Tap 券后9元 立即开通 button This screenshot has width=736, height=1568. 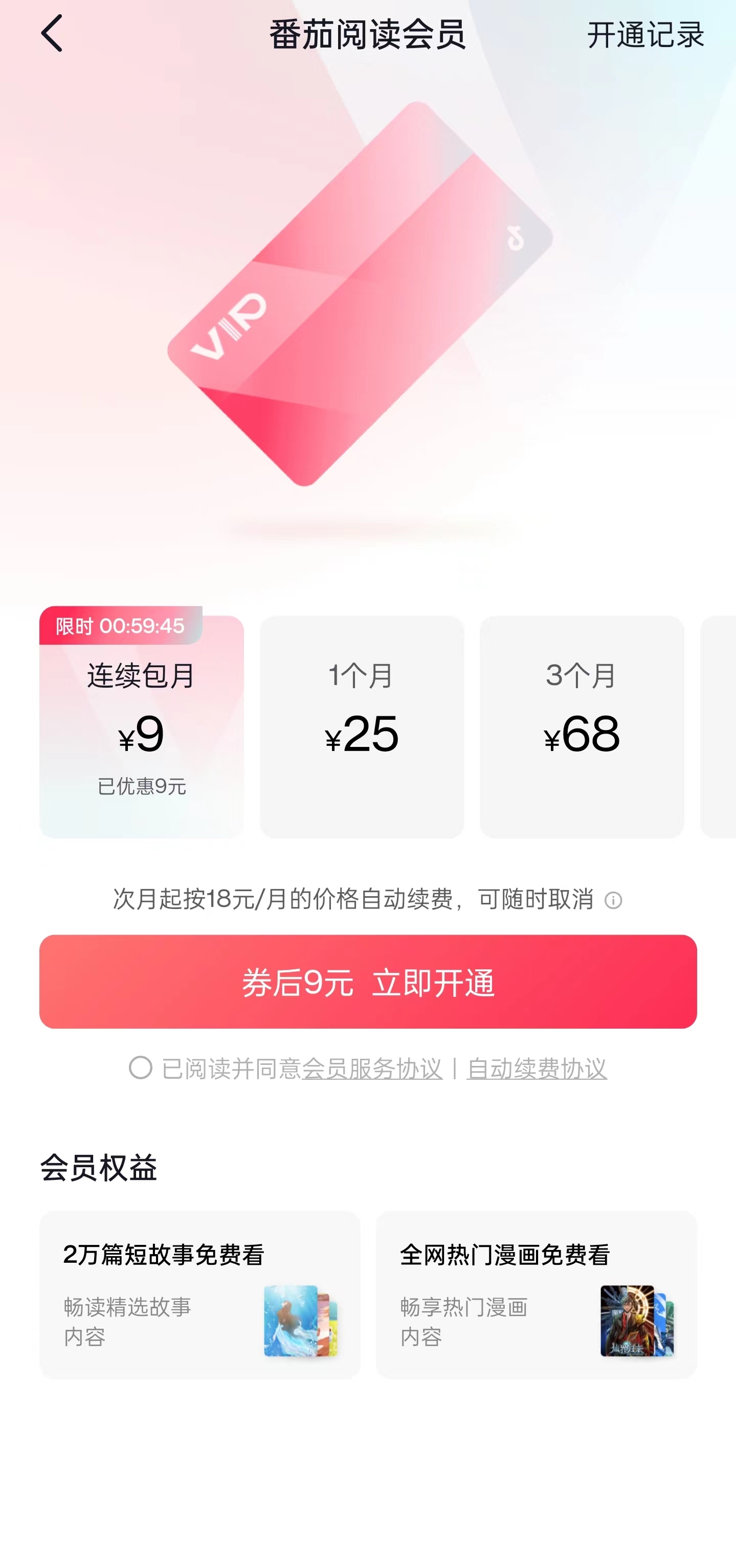pos(368,981)
